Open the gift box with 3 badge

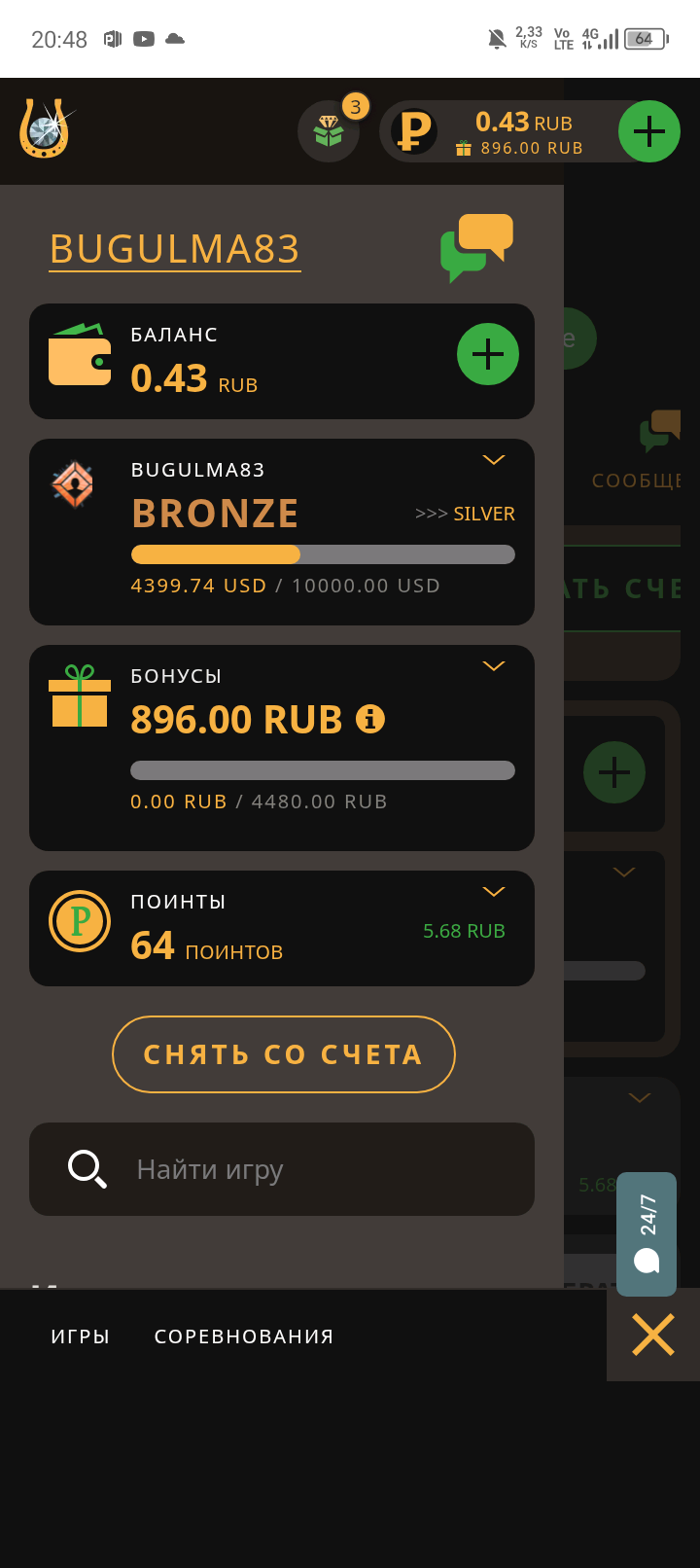329,131
